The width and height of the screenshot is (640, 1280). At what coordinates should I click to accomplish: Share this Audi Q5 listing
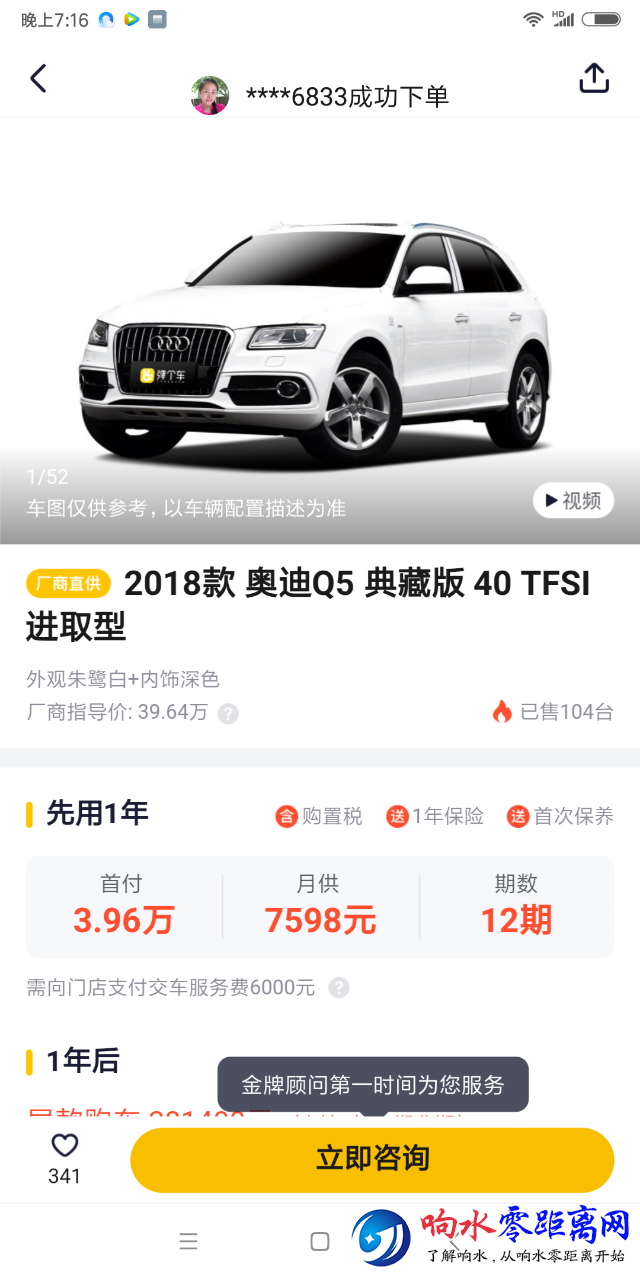594,78
